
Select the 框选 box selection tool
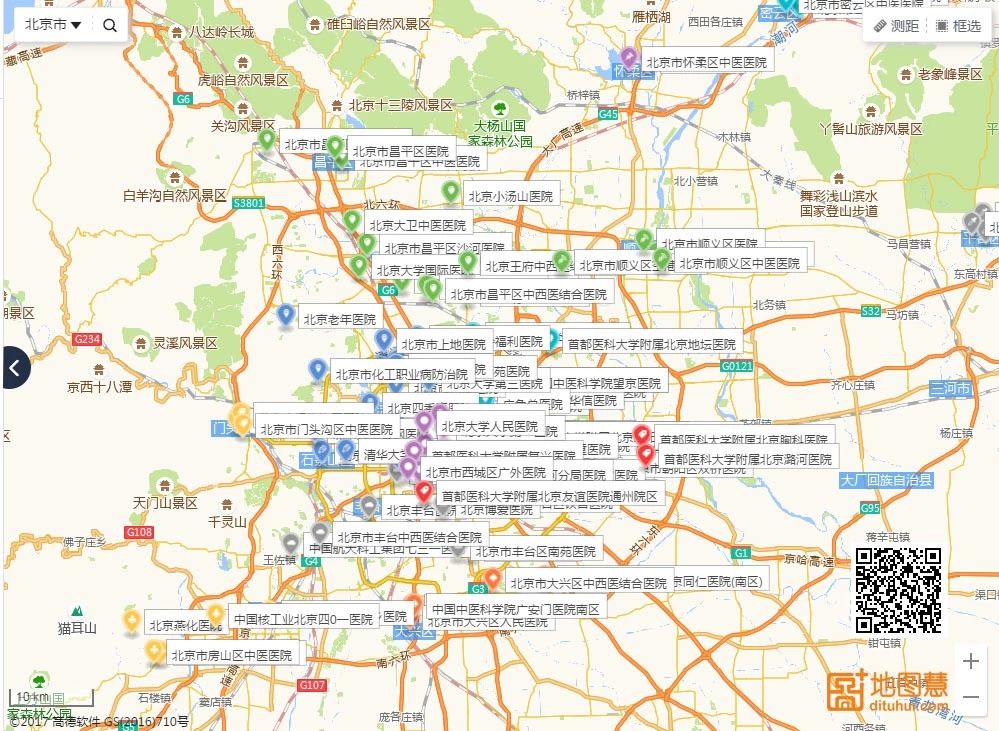point(958,26)
